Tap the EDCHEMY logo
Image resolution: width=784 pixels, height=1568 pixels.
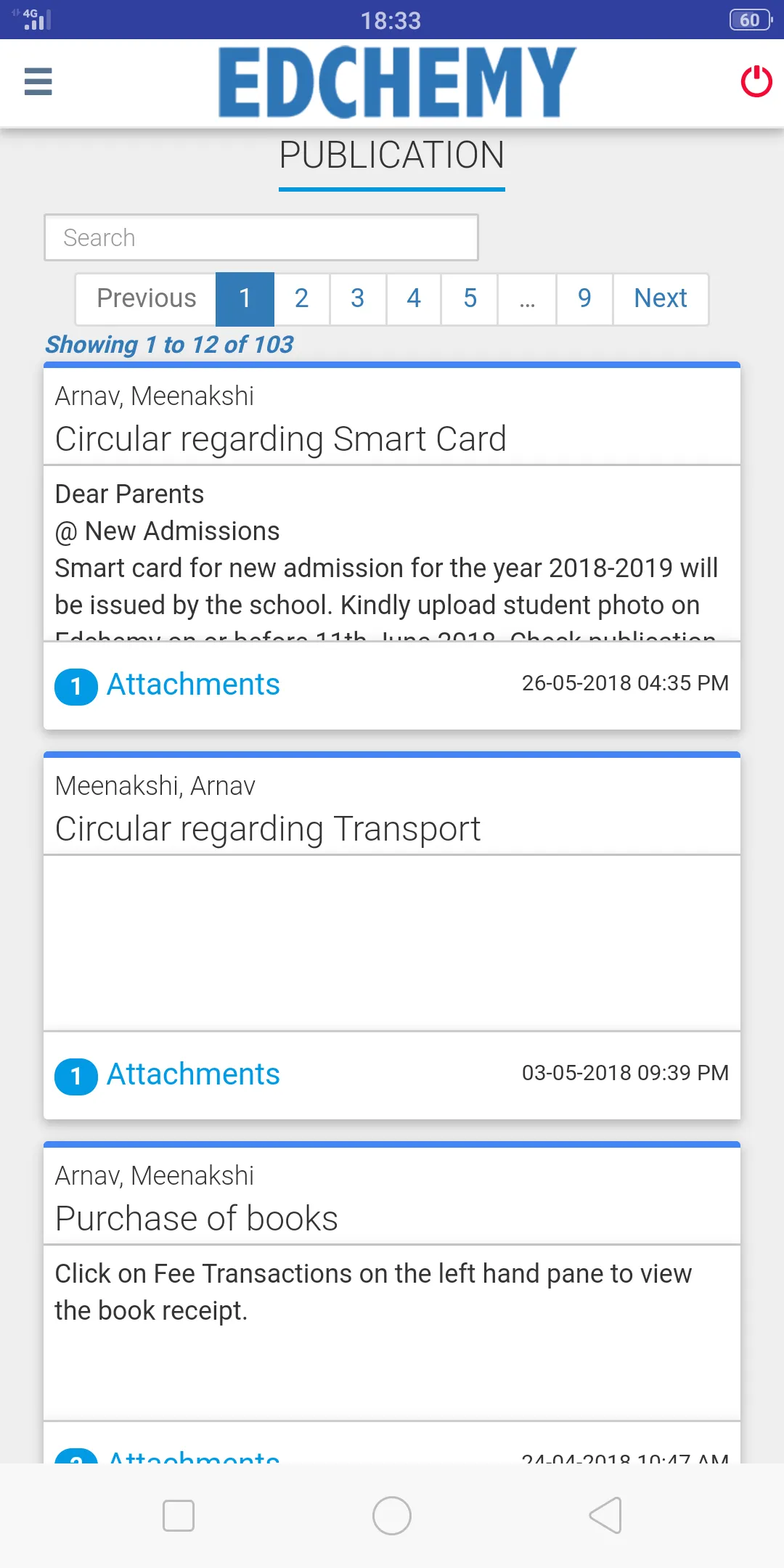tap(392, 80)
